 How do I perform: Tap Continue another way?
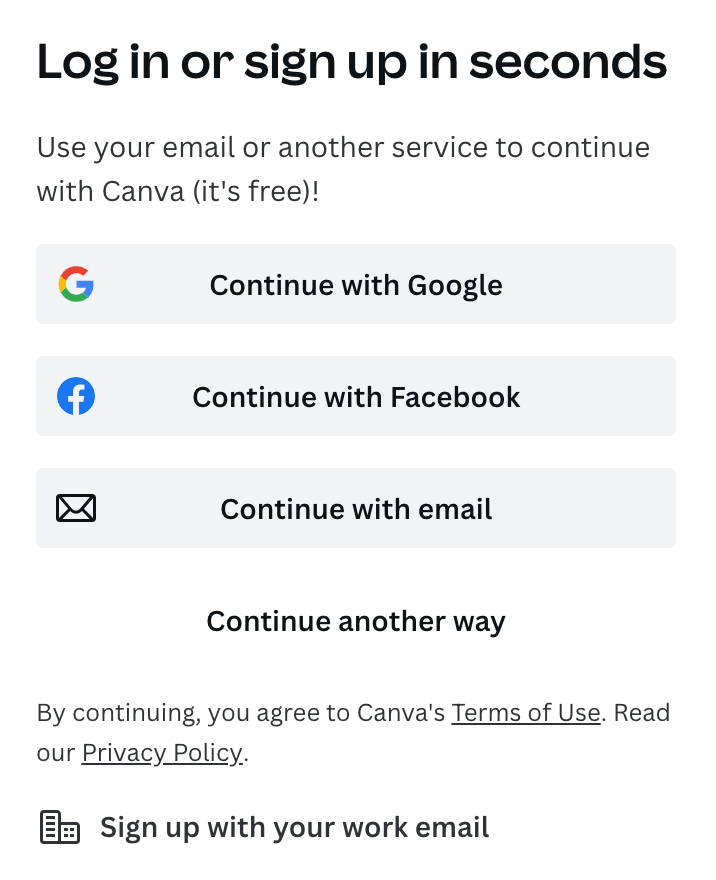click(x=356, y=621)
